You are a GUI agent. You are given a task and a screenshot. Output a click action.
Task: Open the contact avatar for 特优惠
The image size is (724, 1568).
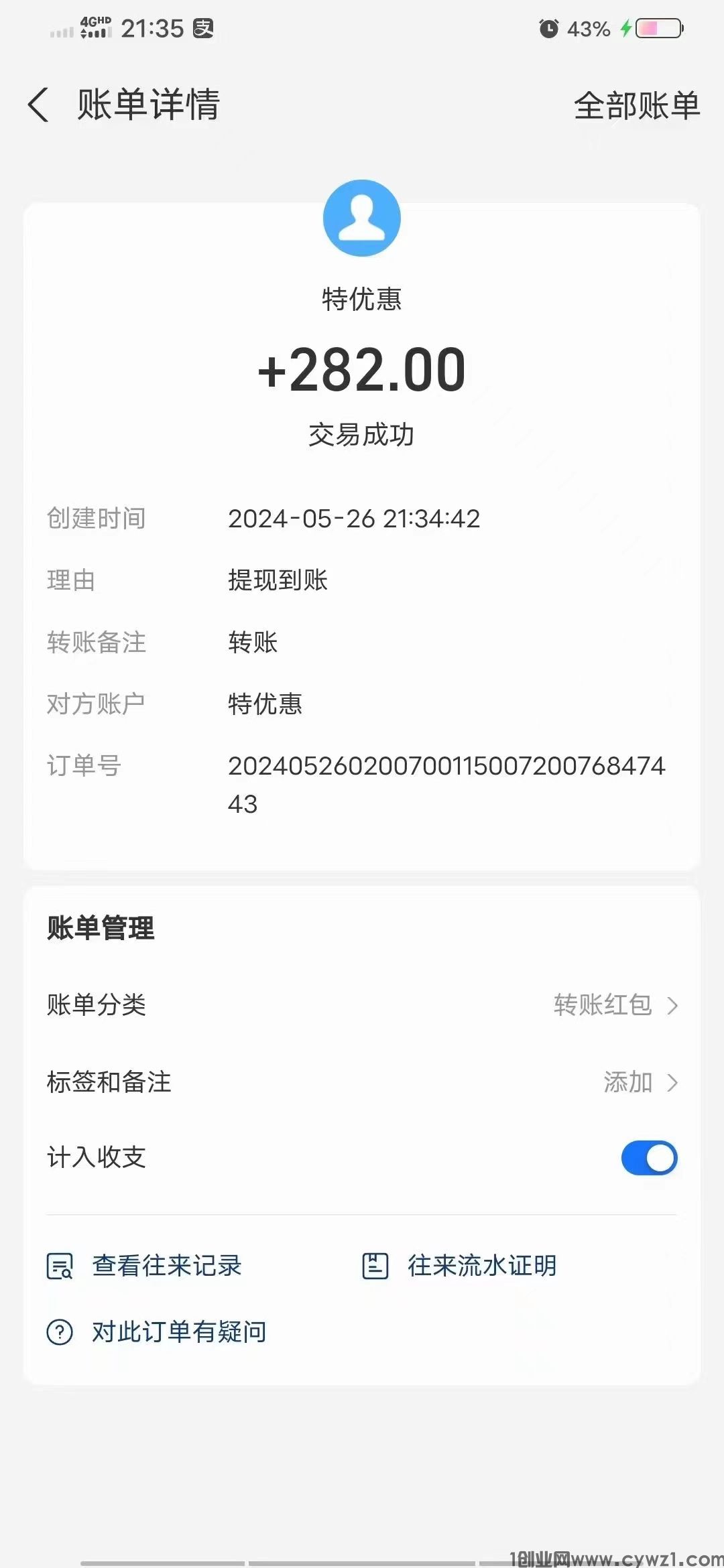point(362,217)
